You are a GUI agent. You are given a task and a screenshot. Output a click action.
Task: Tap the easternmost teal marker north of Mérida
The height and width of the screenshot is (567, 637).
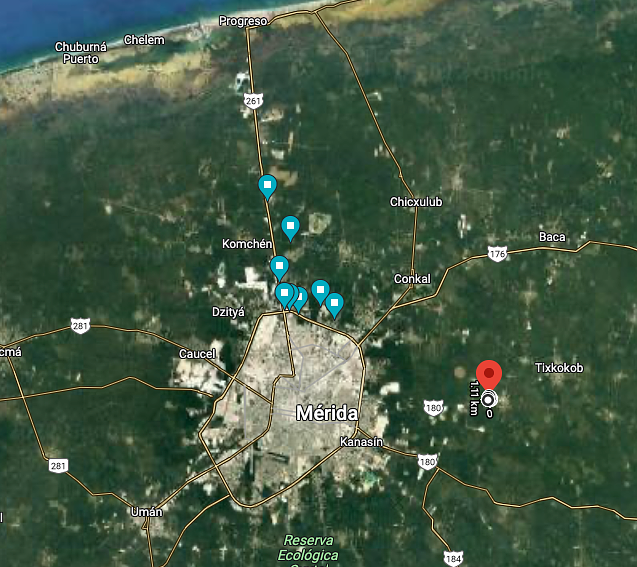click(334, 303)
